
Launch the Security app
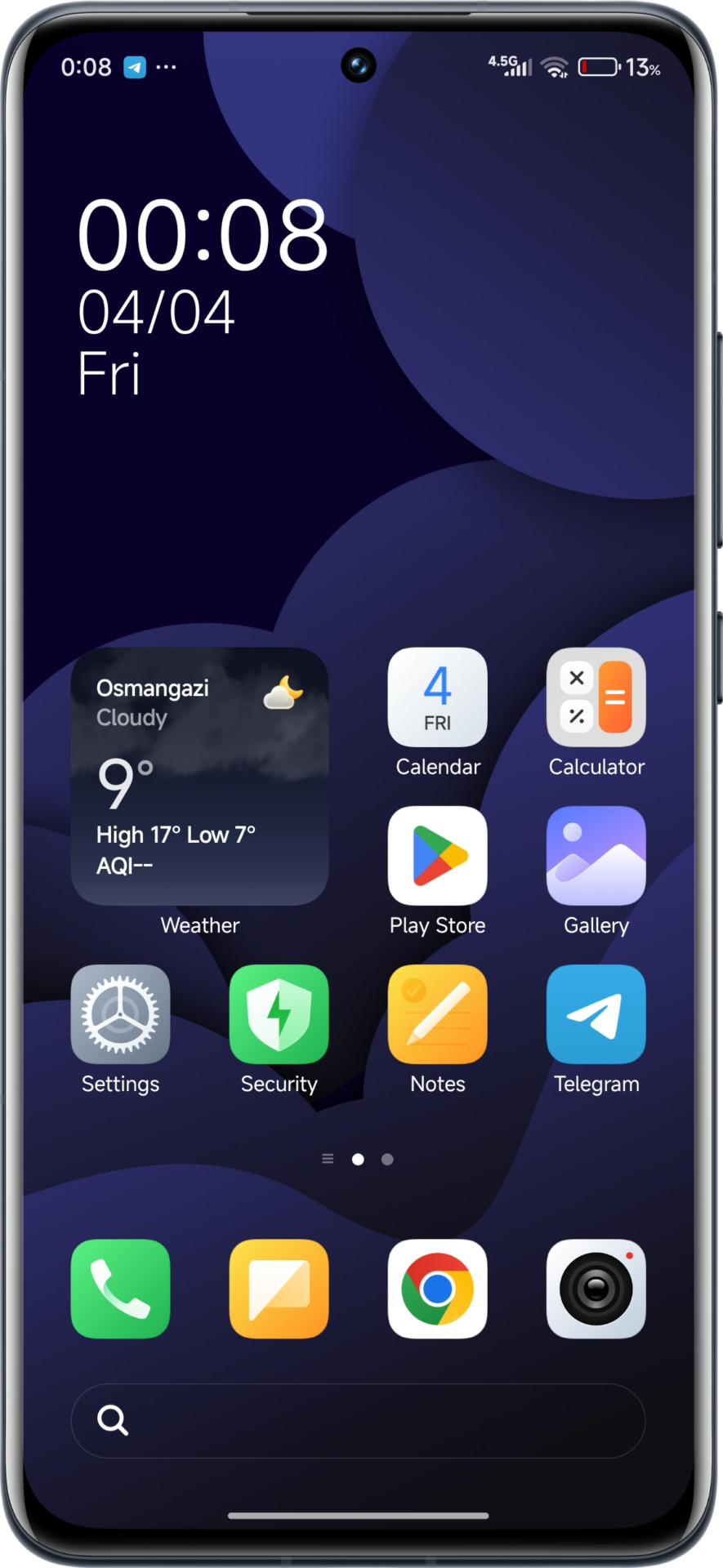click(x=279, y=1013)
